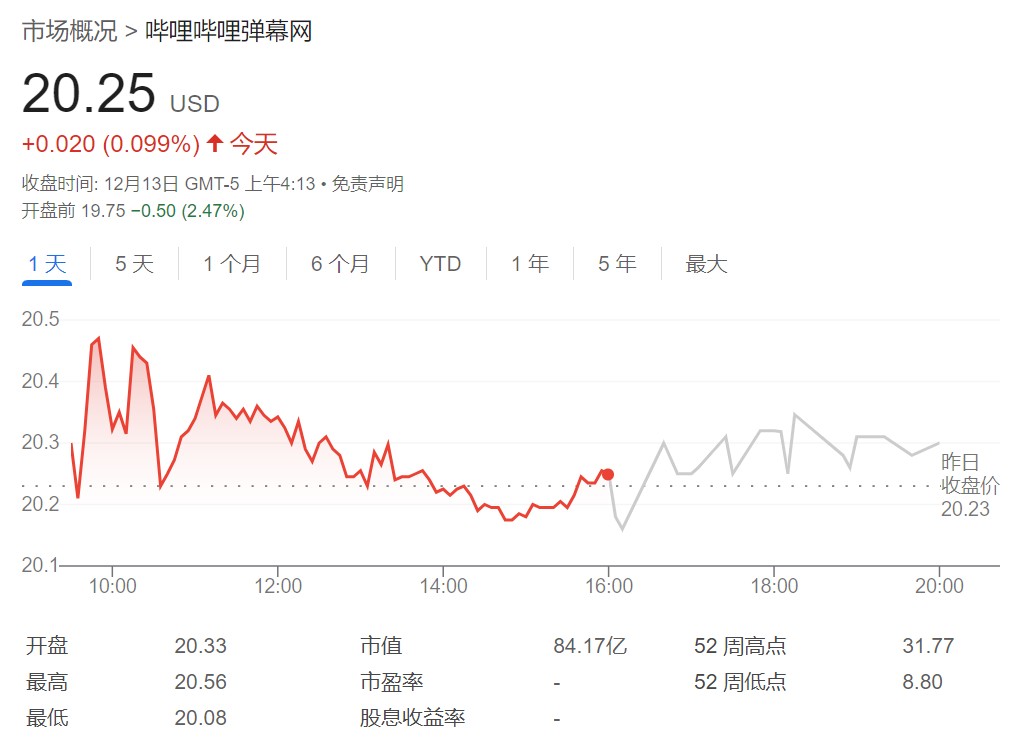Select the YTD range tab

440,264
